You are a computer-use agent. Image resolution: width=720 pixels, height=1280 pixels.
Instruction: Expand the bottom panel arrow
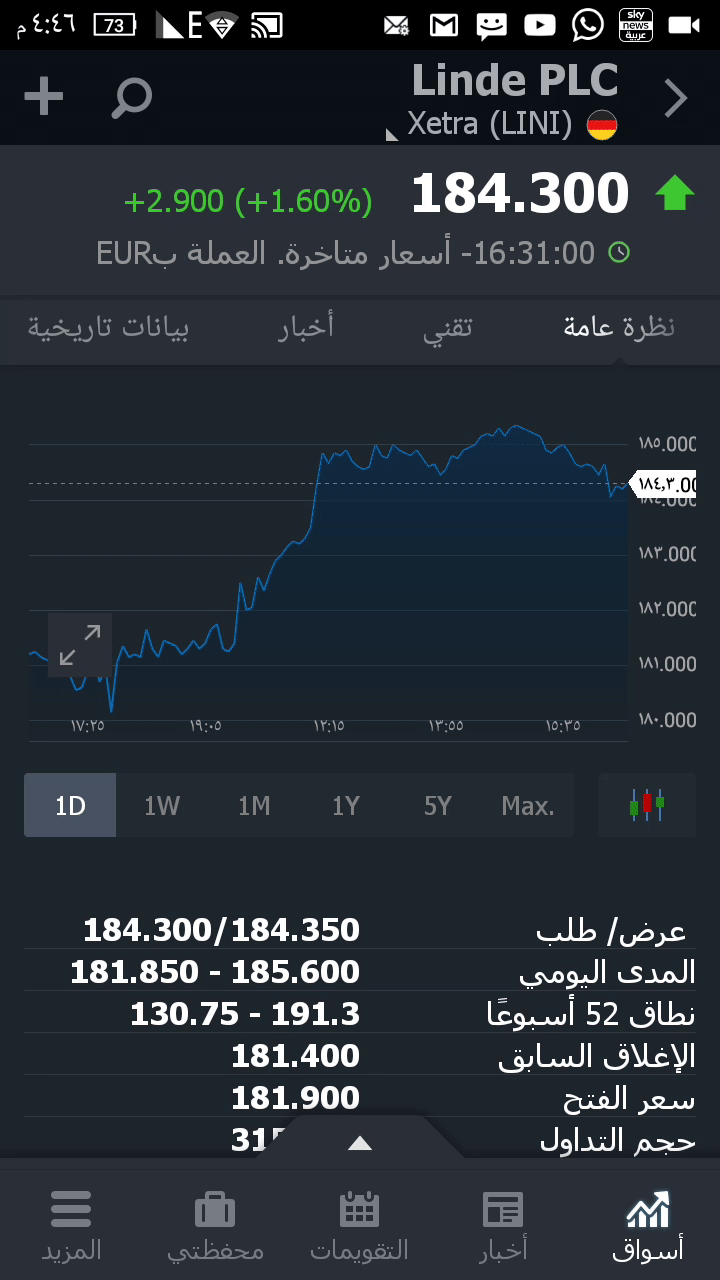[x=360, y=1143]
